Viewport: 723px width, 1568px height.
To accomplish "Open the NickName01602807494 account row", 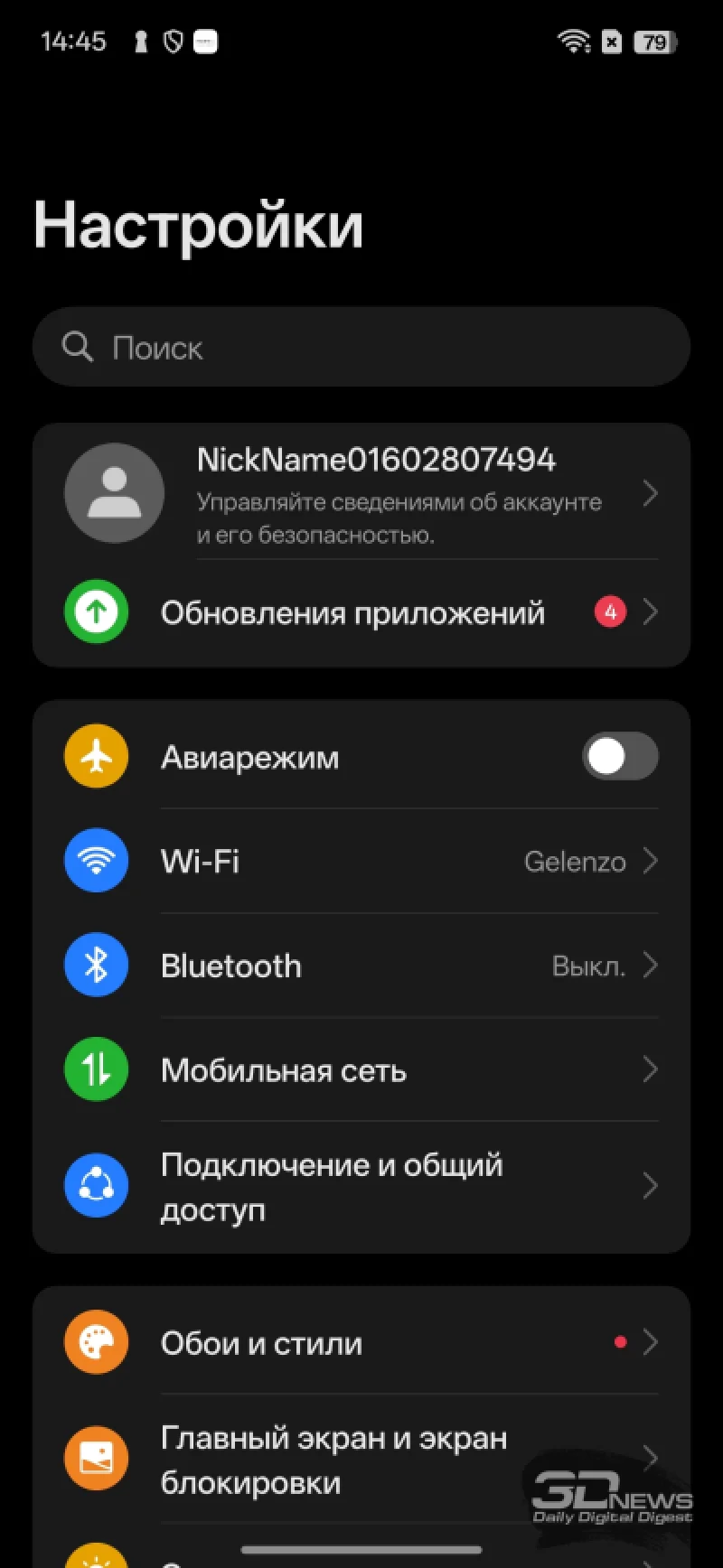I will point(361,494).
